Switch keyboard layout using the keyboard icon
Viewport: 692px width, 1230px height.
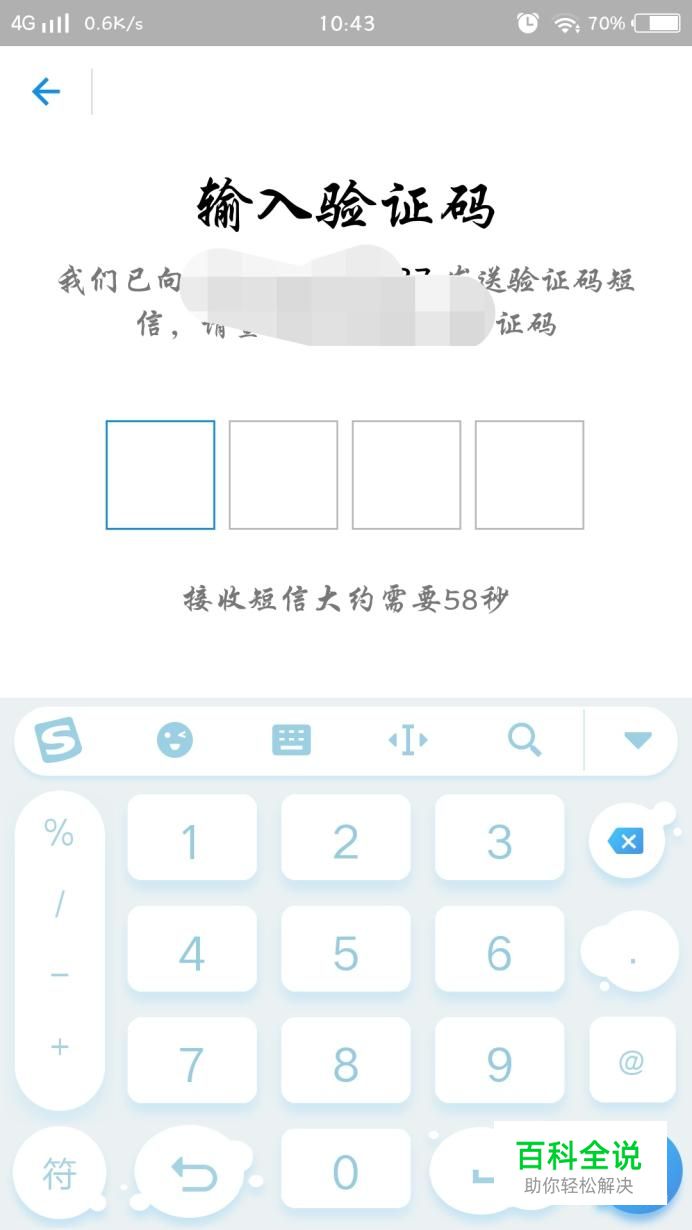coord(291,741)
